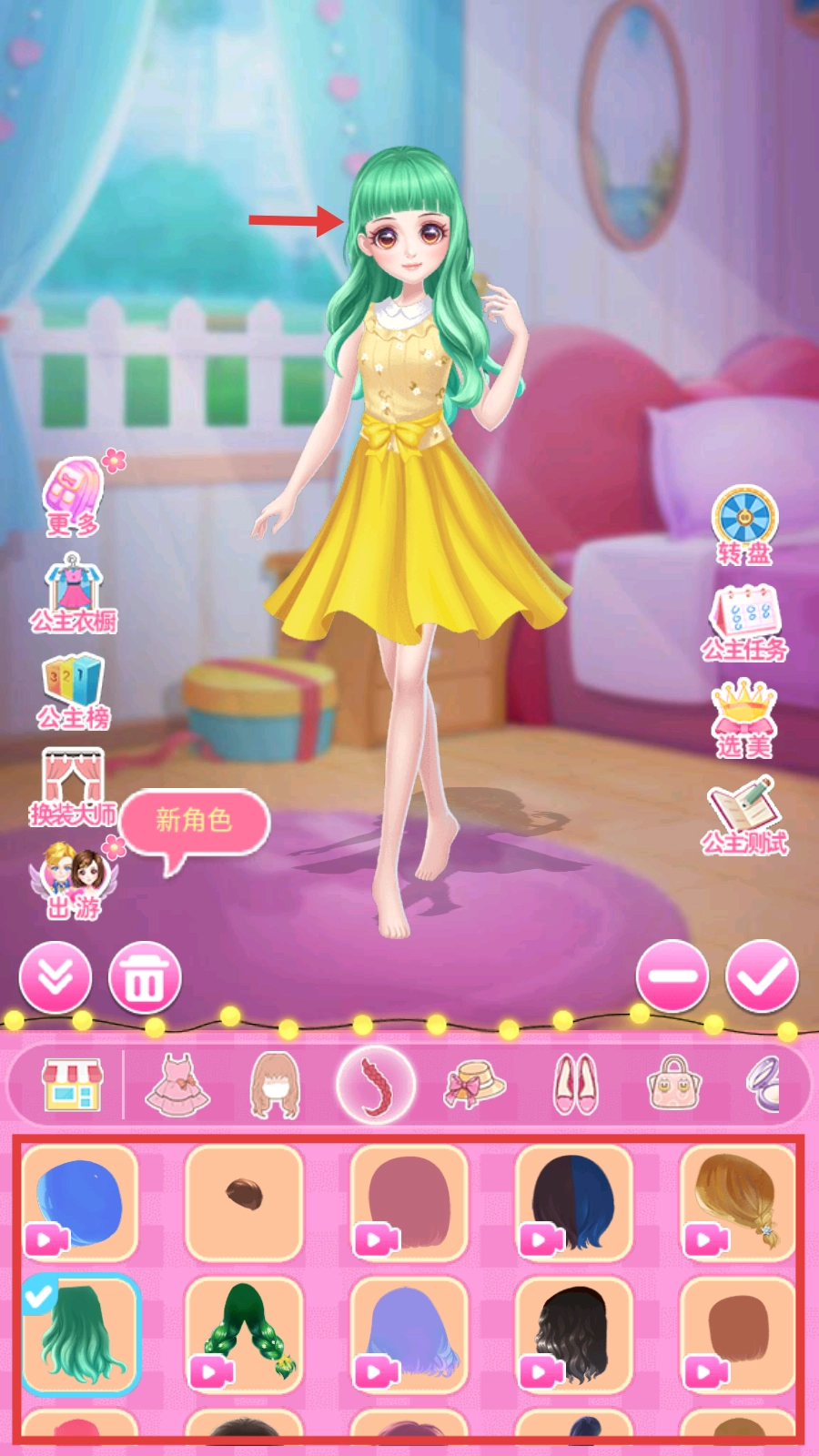Open 公主测试 quiz
This screenshot has width=819, height=1456.
point(744,814)
